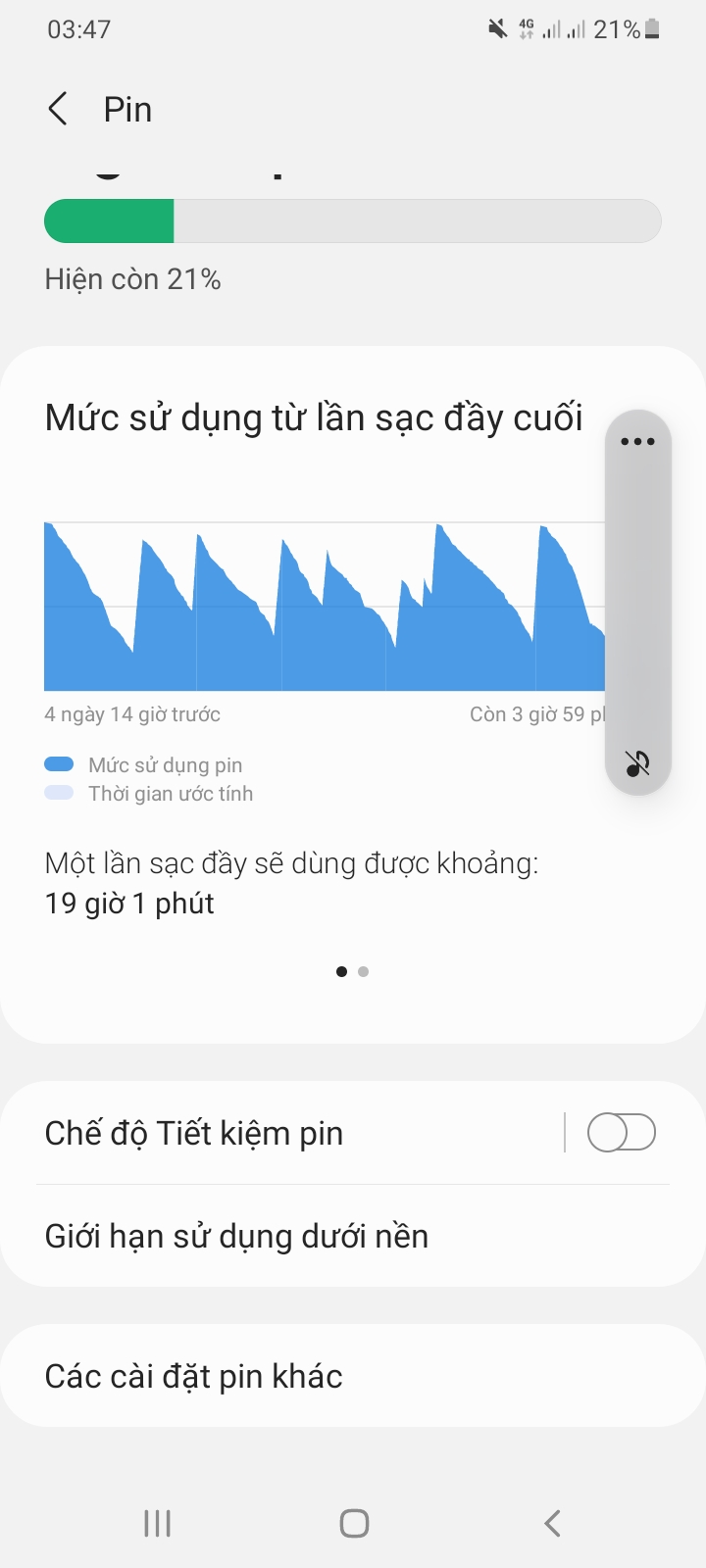Open Các cài đặt pin khác
The width and height of the screenshot is (706, 1568).
click(x=194, y=1376)
